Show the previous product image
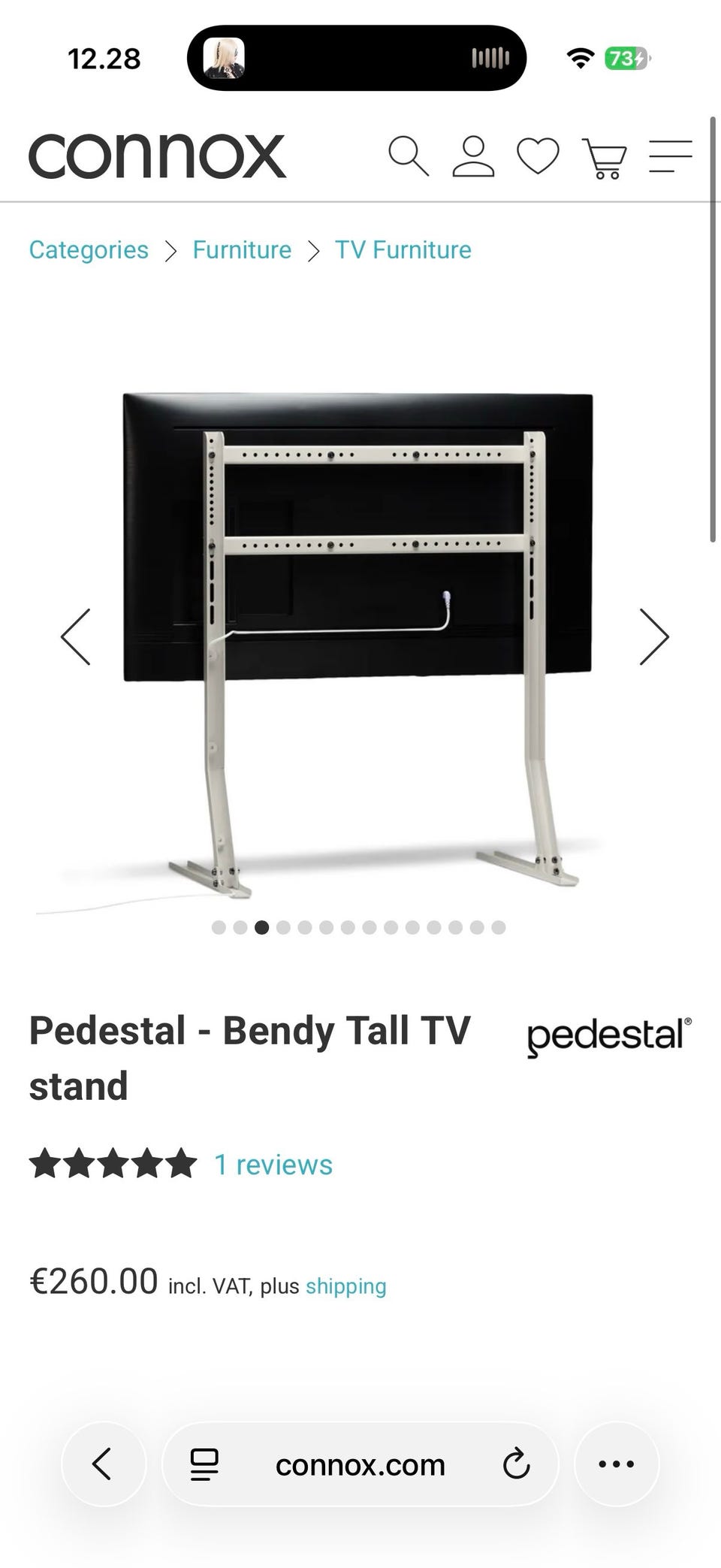Screen dimensions: 721x1568 76,636
